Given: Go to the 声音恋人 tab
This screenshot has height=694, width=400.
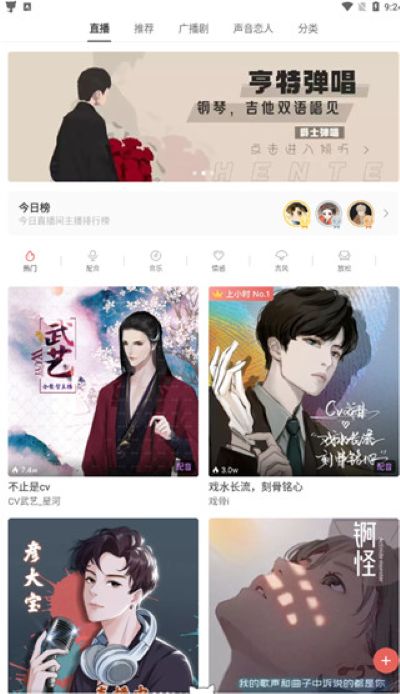Looking at the screenshot, I should [253, 29].
